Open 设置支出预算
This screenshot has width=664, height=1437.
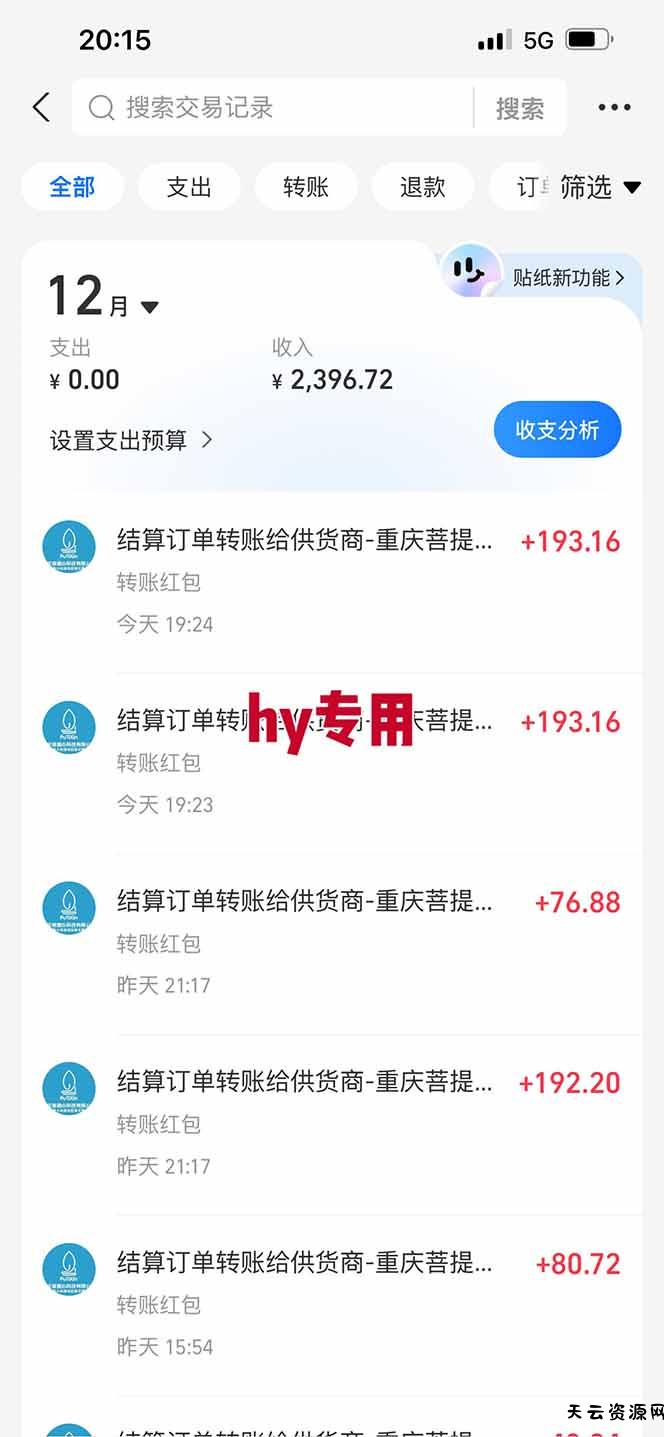(131, 440)
